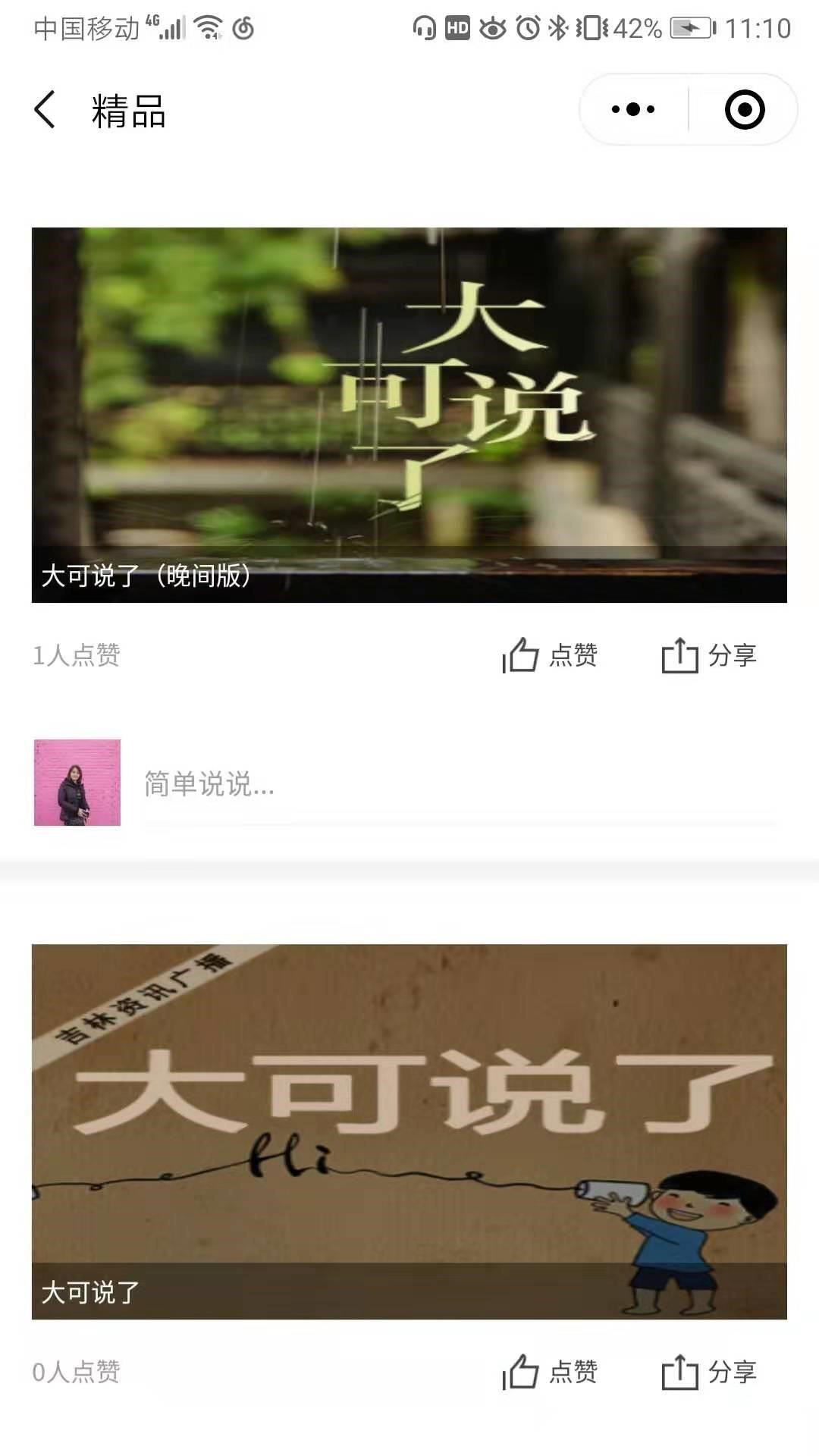Close the mini program with the circle button
Image resolution: width=819 pixels, height=1456 pixels.
coord(744,110)
